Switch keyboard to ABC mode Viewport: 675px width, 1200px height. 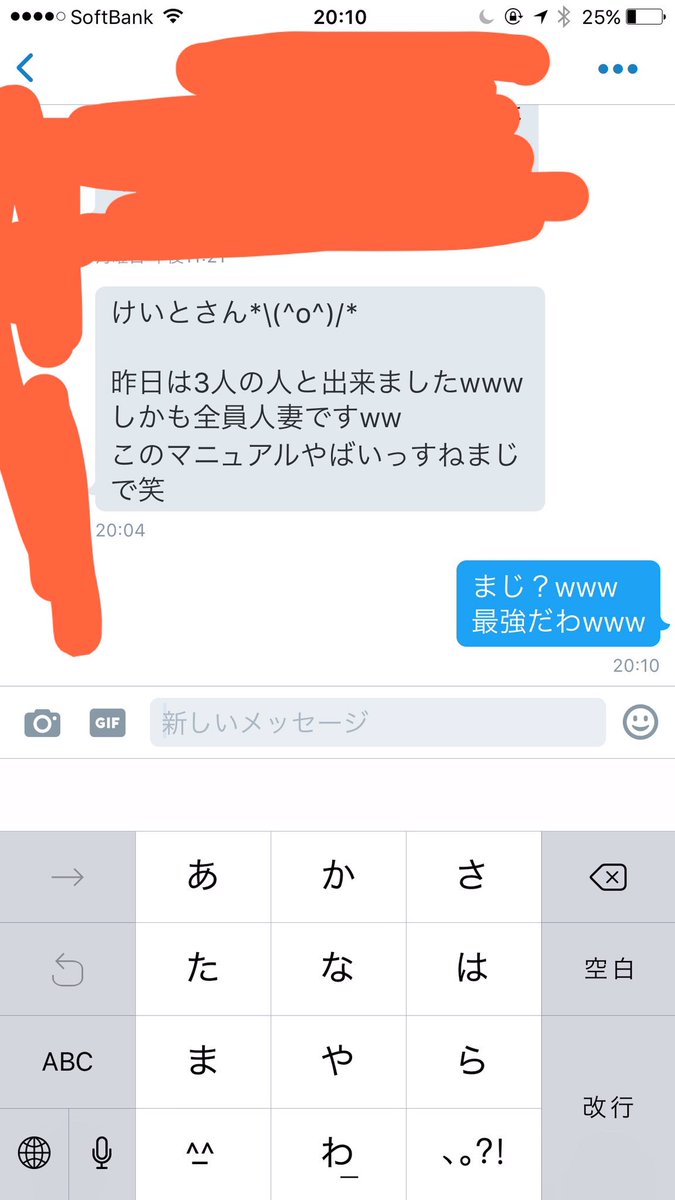pos(67,1061)
